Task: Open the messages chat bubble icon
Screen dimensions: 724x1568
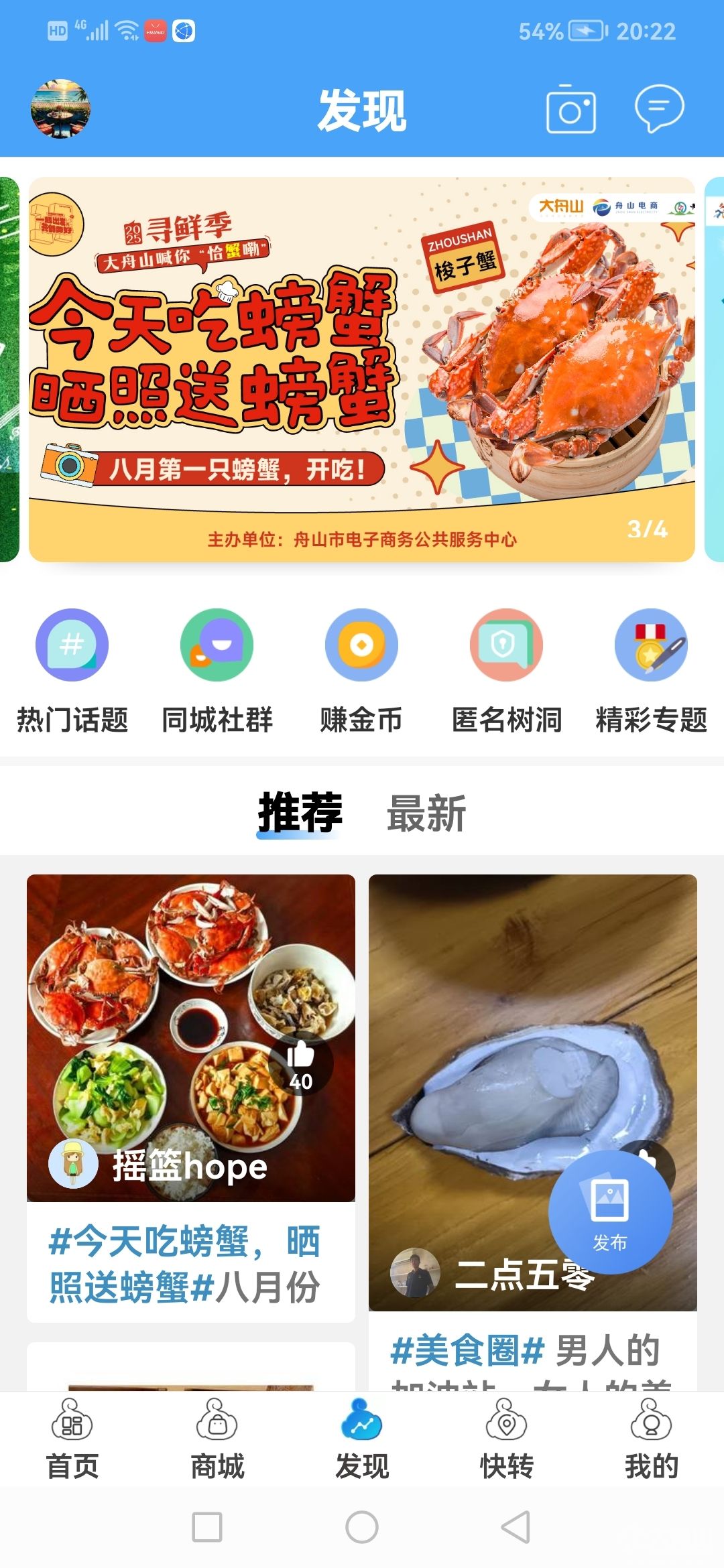Action: coord(660,109)
